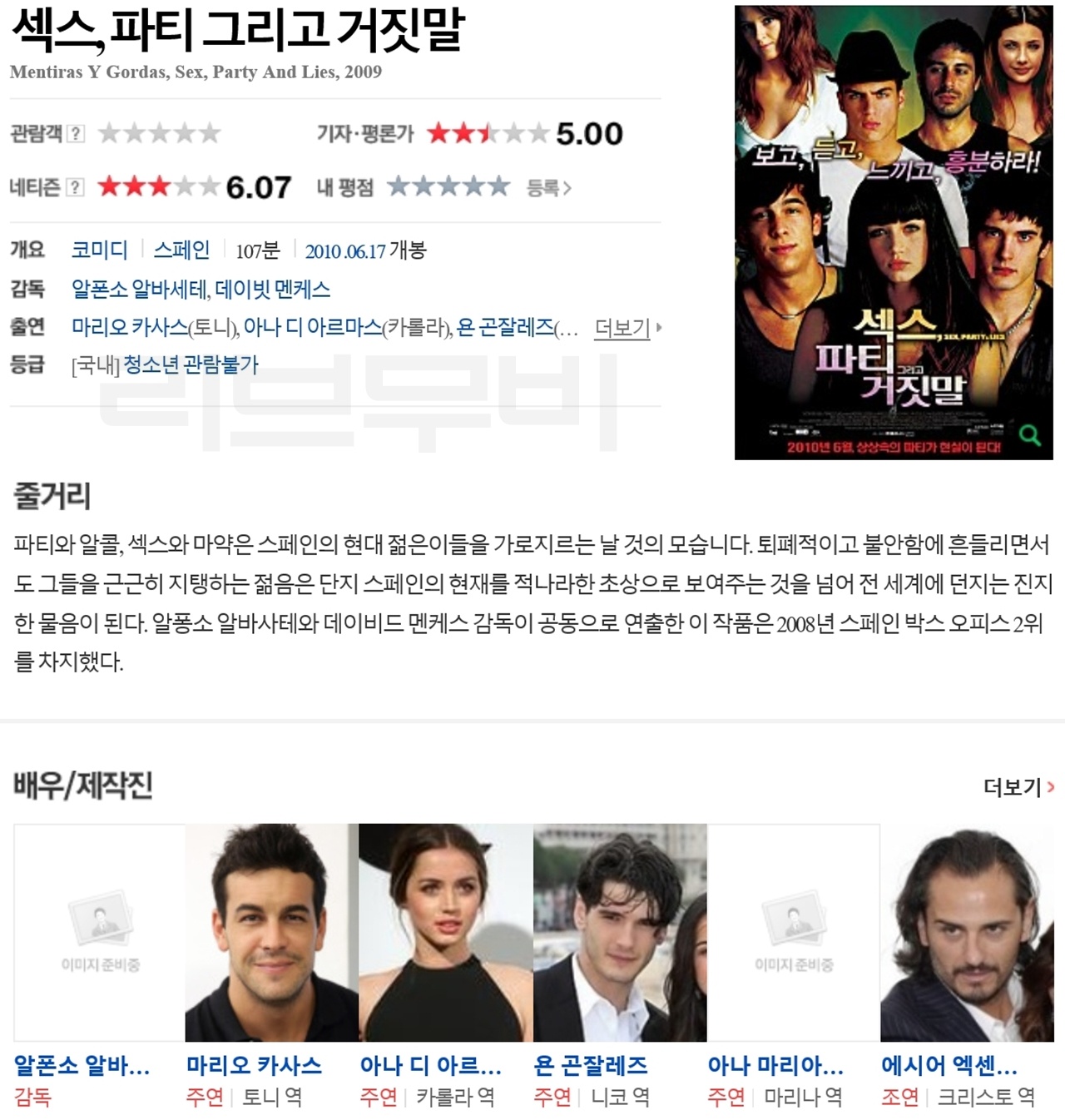This screenshot has height=1120, width=1065.
Task: View more in 배우/제작진 section
Action: click(x=1018, y=787)
